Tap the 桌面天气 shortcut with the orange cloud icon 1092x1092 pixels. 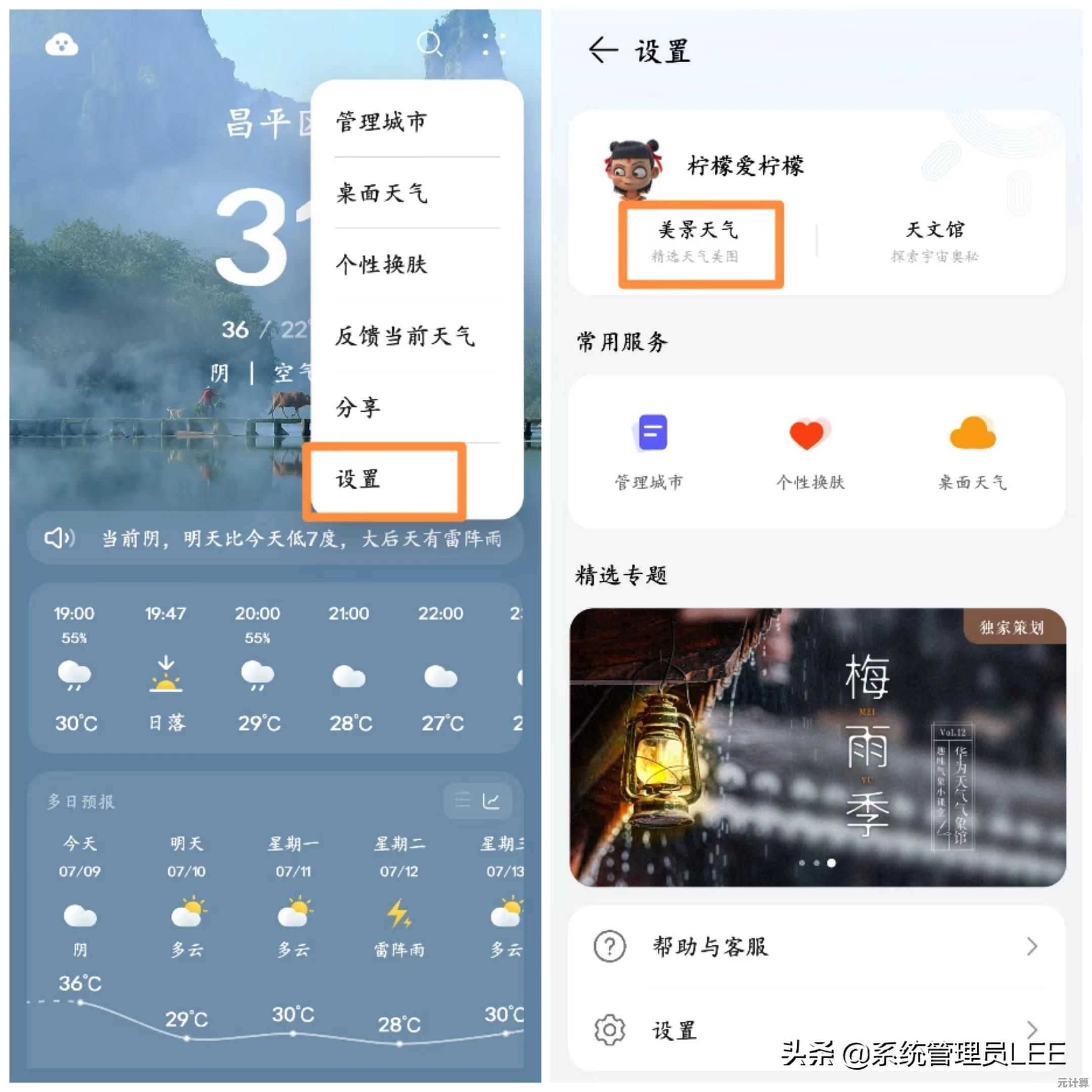point(972,451)
